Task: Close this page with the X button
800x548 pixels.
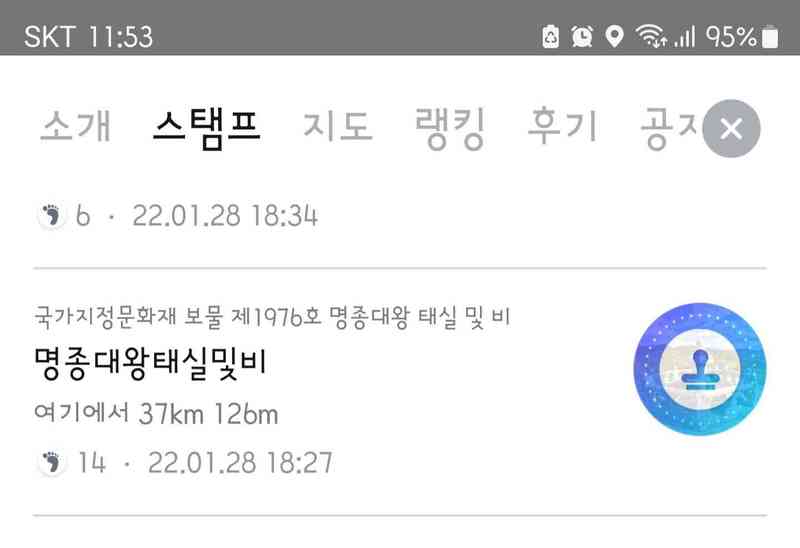Action: 731,129
